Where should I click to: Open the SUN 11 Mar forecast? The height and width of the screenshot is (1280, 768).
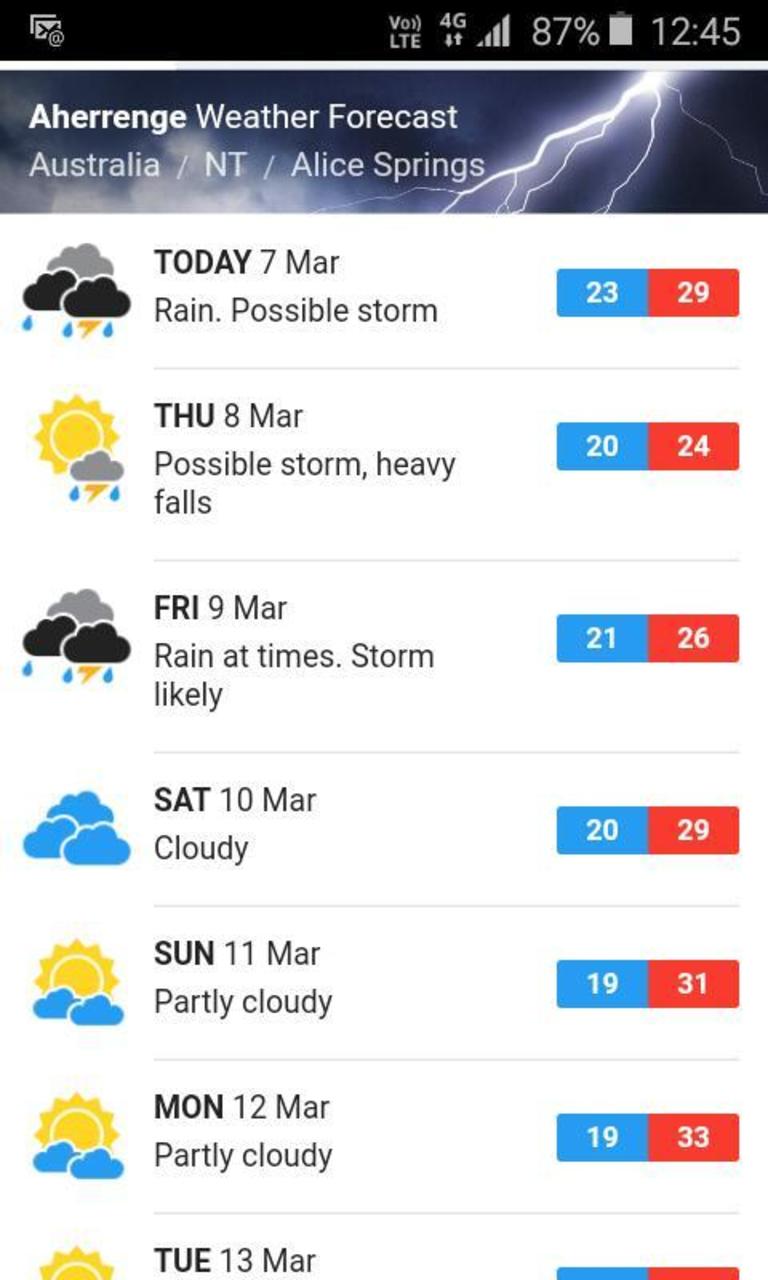click(384, 983)
